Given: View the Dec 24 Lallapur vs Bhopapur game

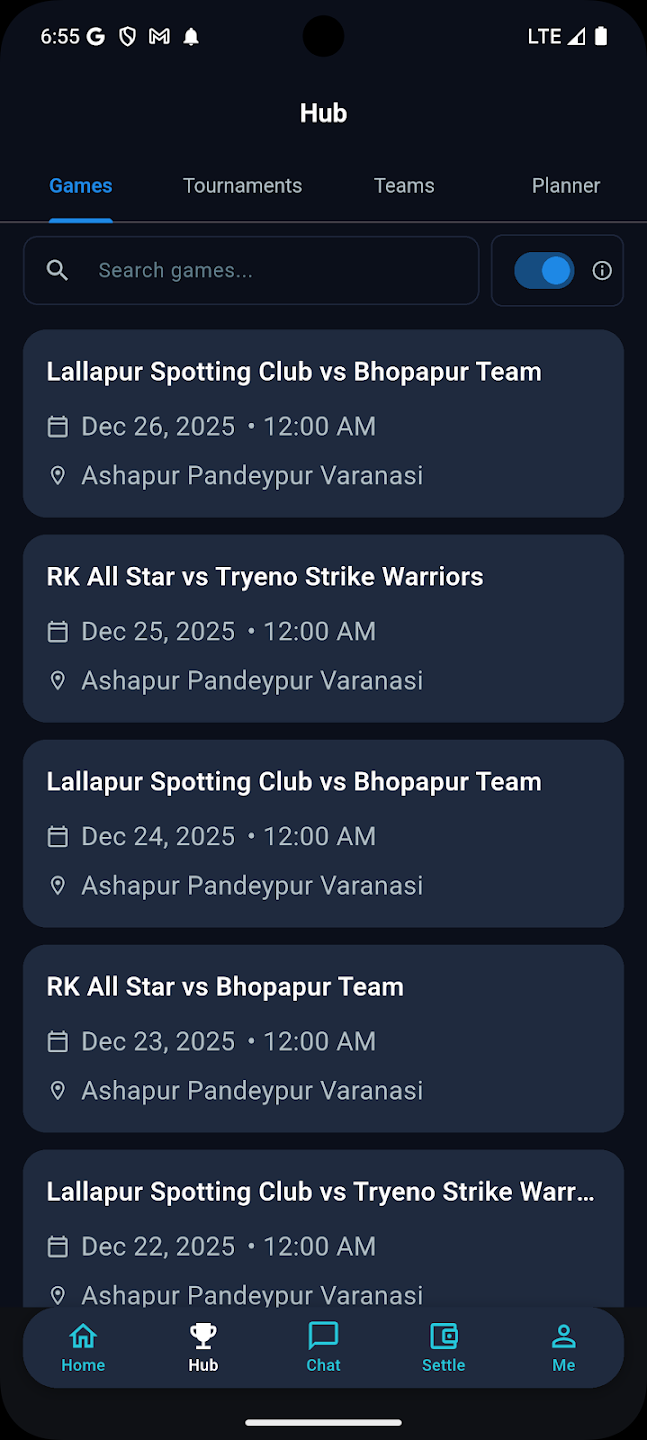Looking at the screenshot, I should (x=323, y=833).
